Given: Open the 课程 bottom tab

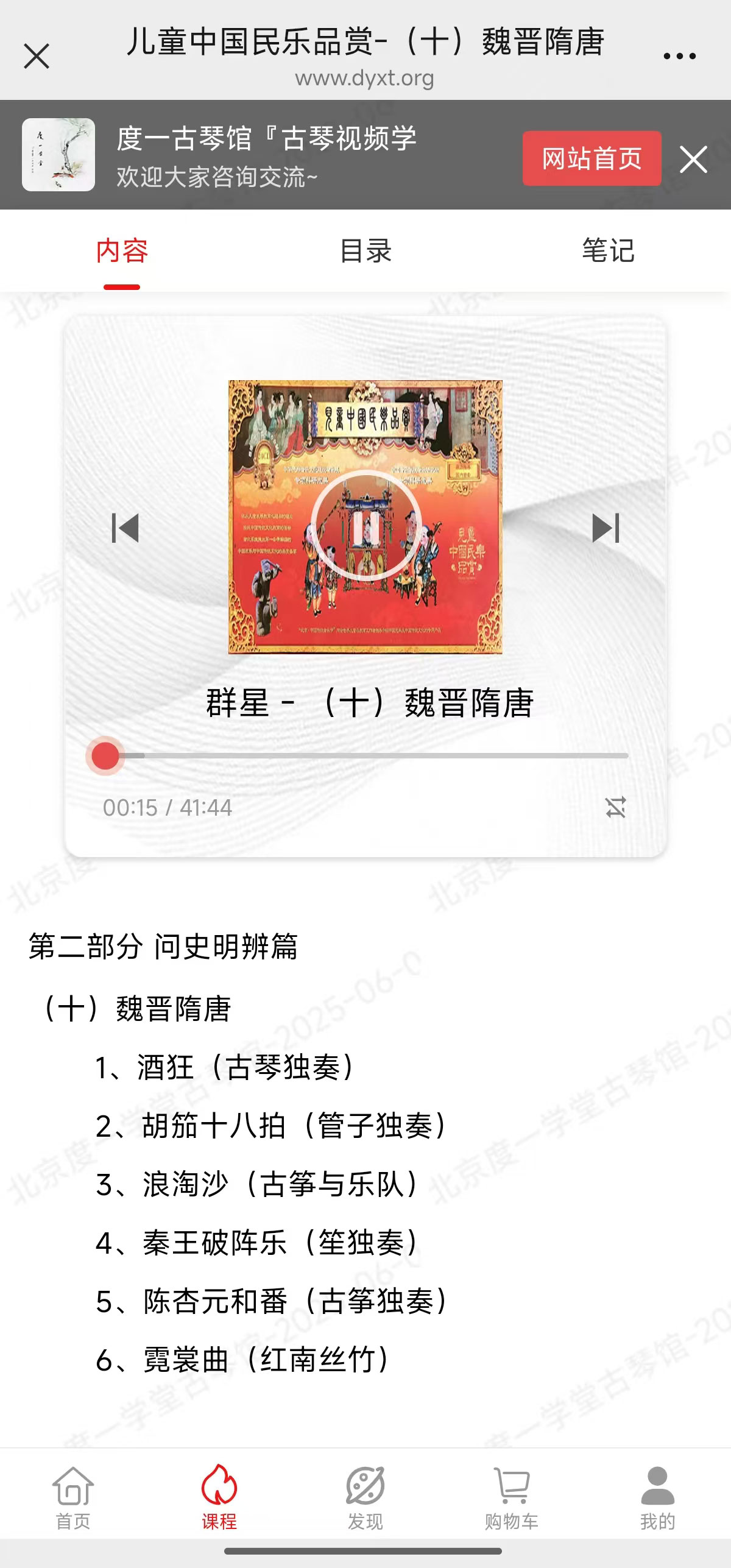Looking at the screenshot, I should click(x=219, y=1497).
